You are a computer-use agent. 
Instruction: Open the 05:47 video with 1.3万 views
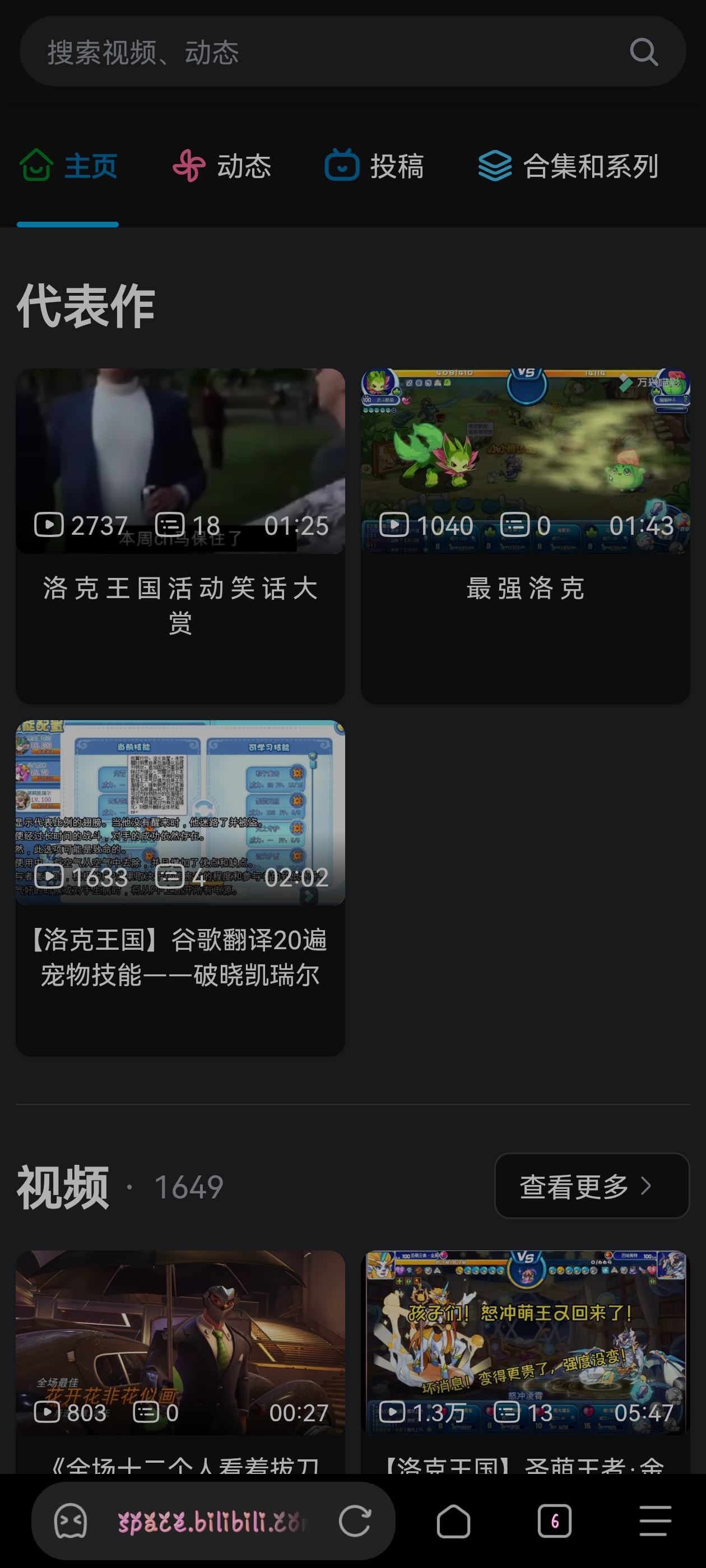(525, 1360)
